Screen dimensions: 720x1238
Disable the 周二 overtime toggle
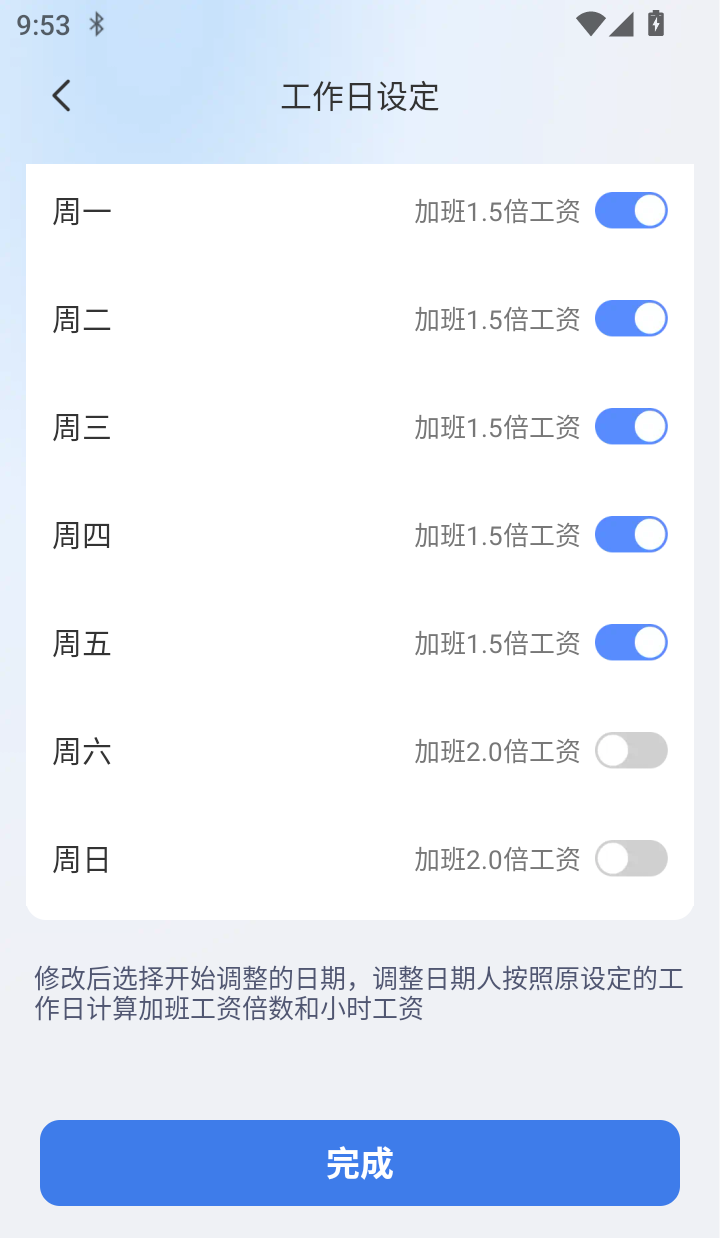[631, 318]
